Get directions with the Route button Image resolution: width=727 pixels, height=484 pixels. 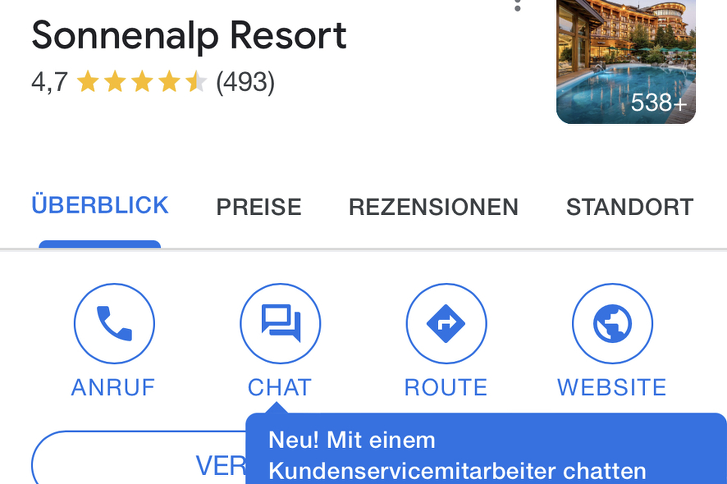point(446,325)
